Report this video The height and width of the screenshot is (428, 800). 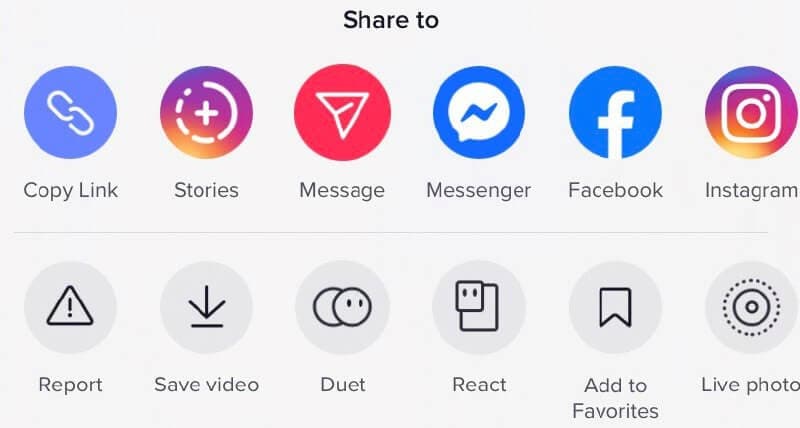70,308
